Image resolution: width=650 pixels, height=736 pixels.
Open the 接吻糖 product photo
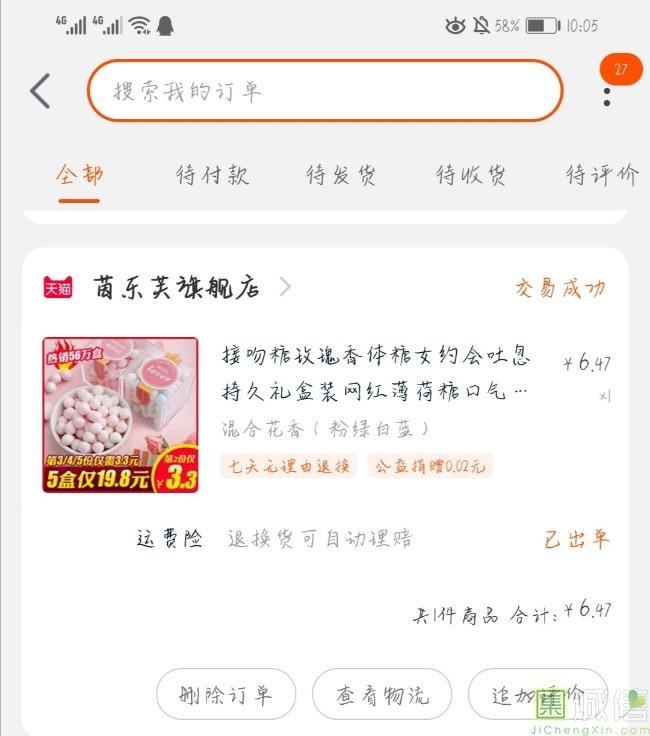click(120, 415)
